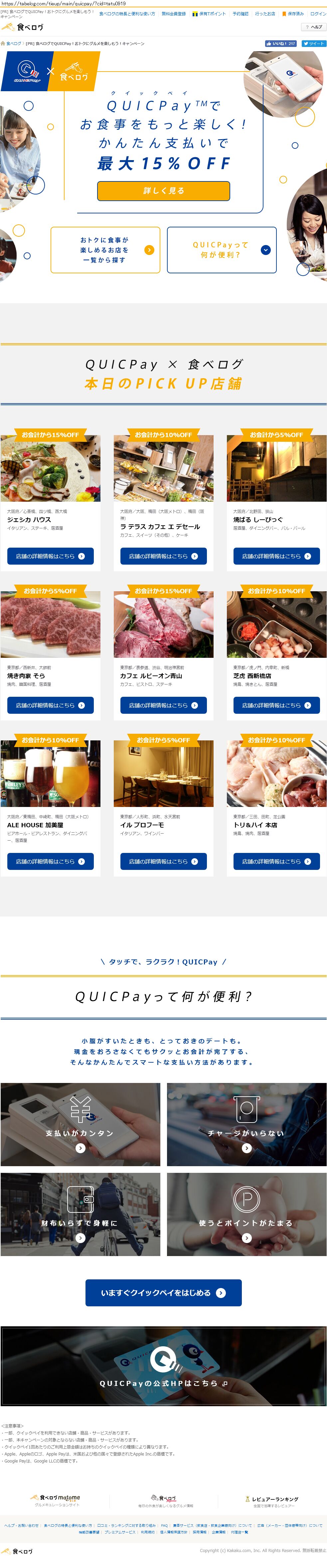Screen dimensions: 327x1568
Task: Open the 使うとポイントがたまる tile
Action: (x=247, y=1214)
